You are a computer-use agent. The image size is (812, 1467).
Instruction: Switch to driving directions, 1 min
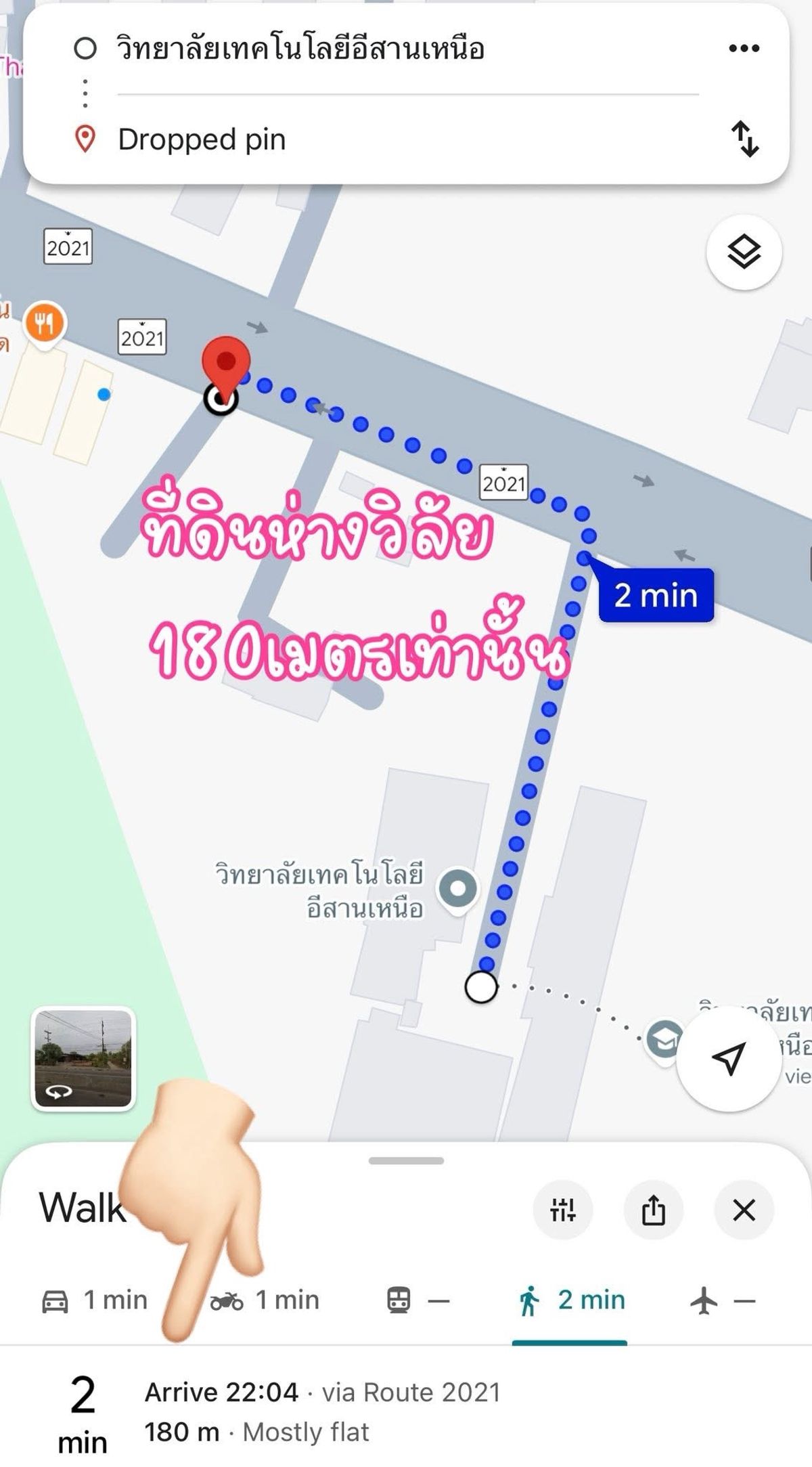95,1300
